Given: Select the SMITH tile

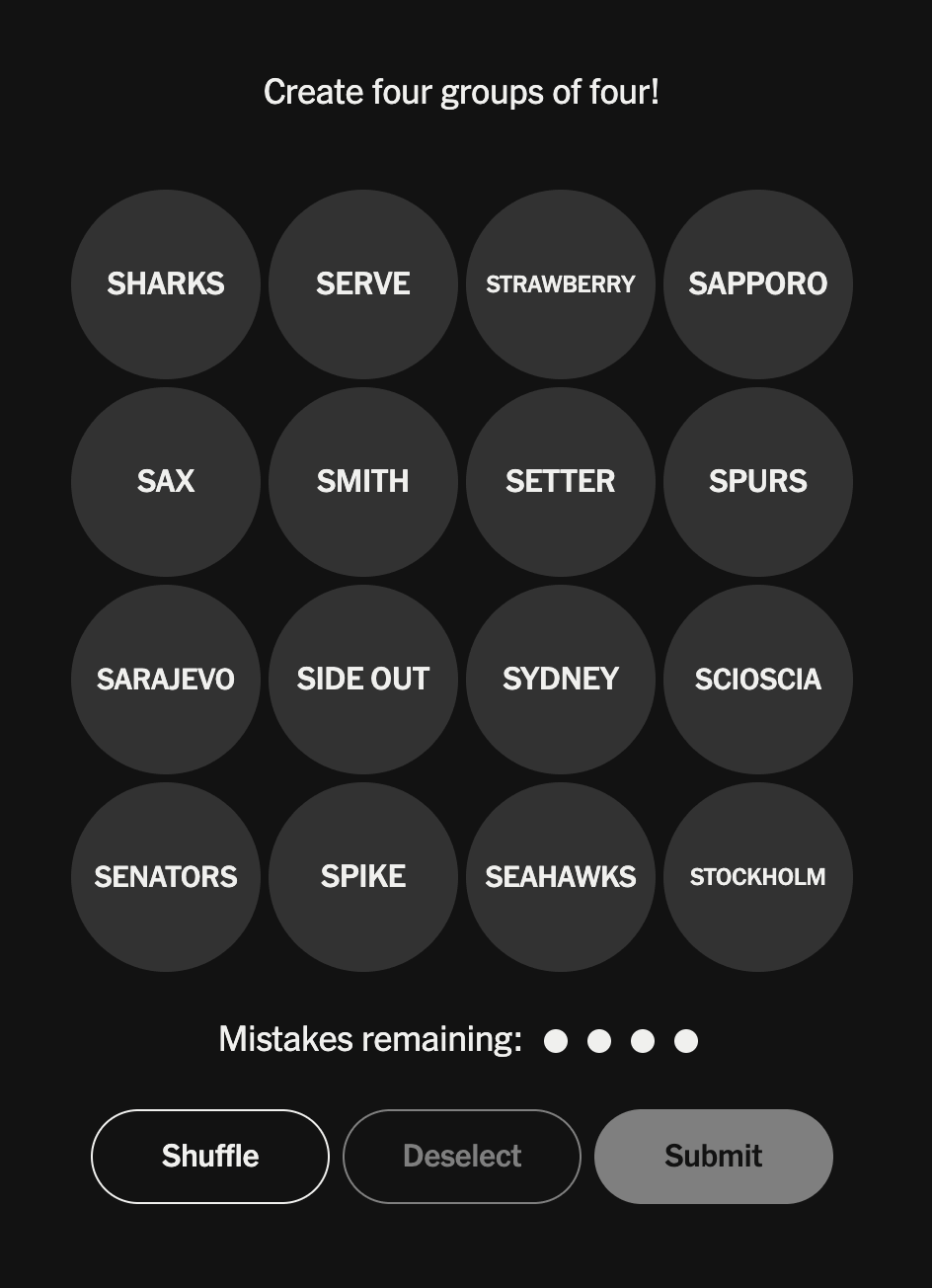Looking at the screenshot, I should pos(363,482).
